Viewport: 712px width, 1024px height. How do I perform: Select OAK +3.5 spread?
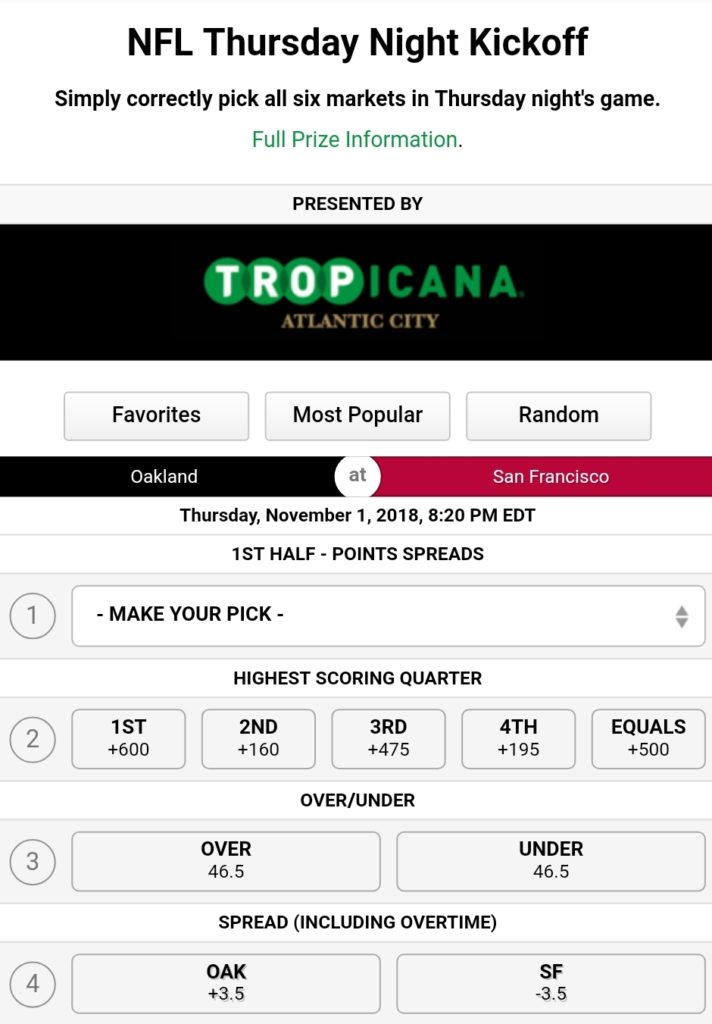(226, 983)
